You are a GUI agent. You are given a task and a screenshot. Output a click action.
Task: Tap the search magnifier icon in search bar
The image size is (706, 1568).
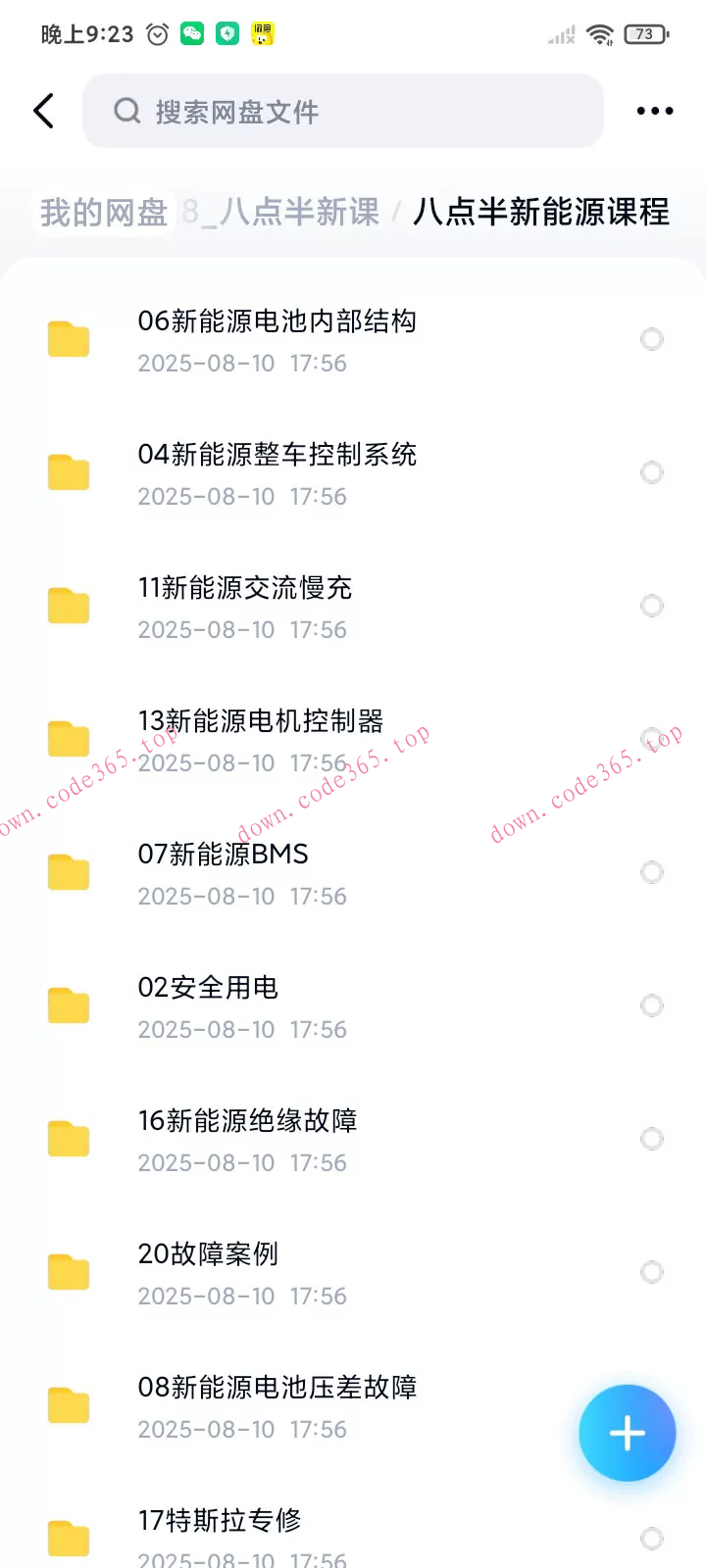[x=126, y=111]
